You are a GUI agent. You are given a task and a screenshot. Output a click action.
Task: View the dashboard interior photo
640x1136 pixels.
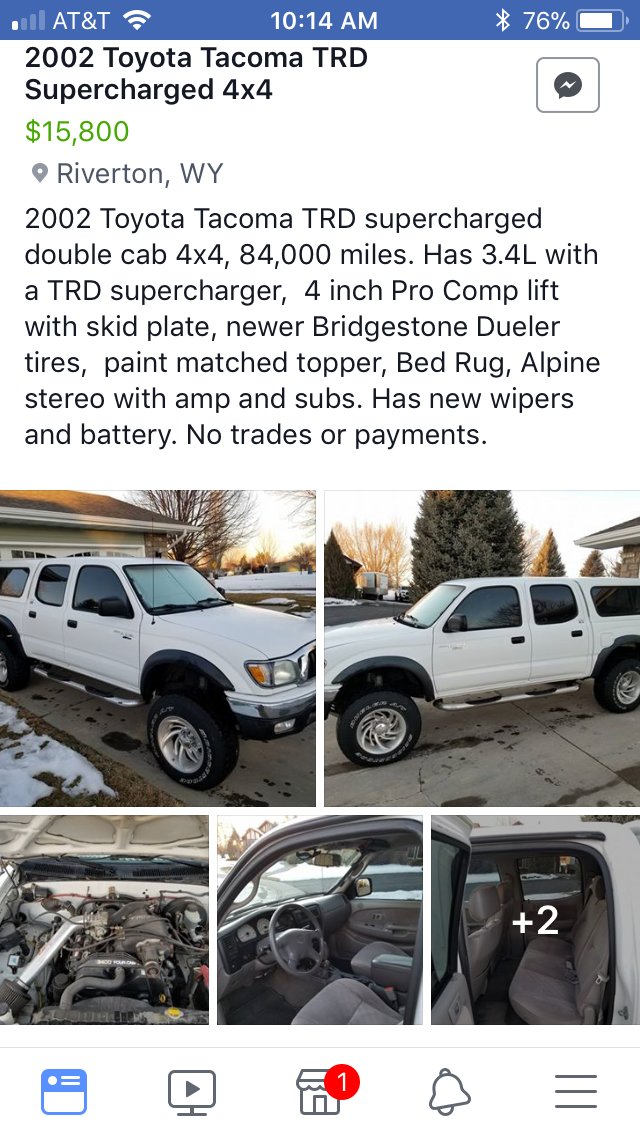click(320, 920)
